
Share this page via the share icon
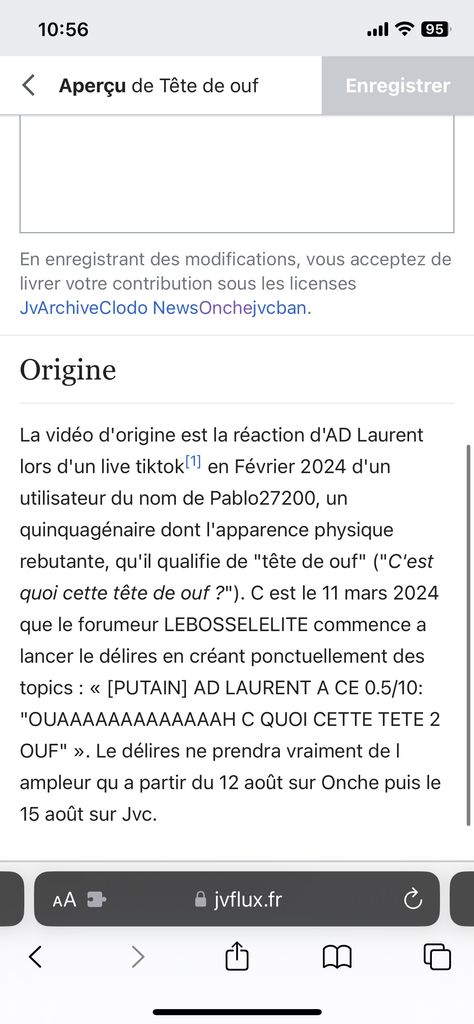pyautogui.click(x=237, y=956)
